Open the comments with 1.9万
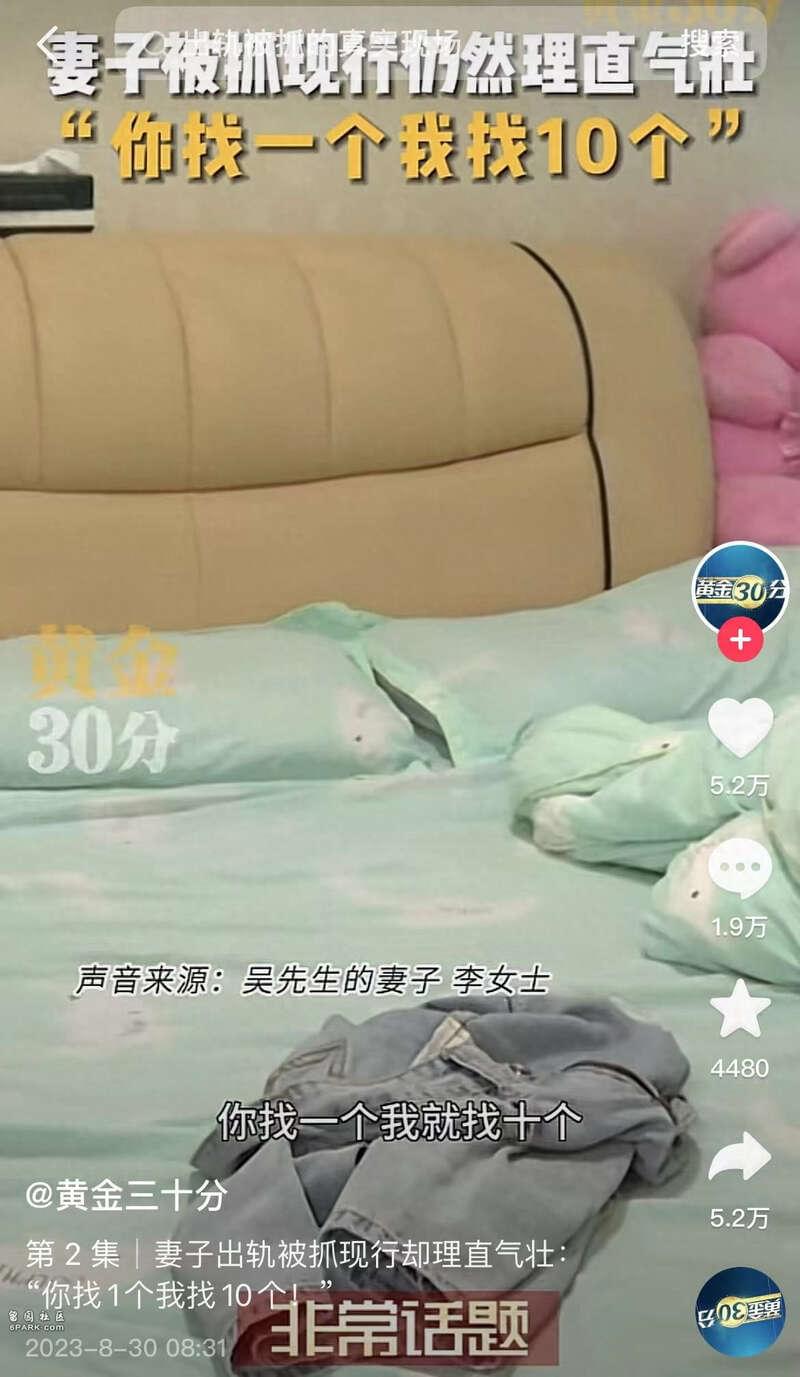 740,868
